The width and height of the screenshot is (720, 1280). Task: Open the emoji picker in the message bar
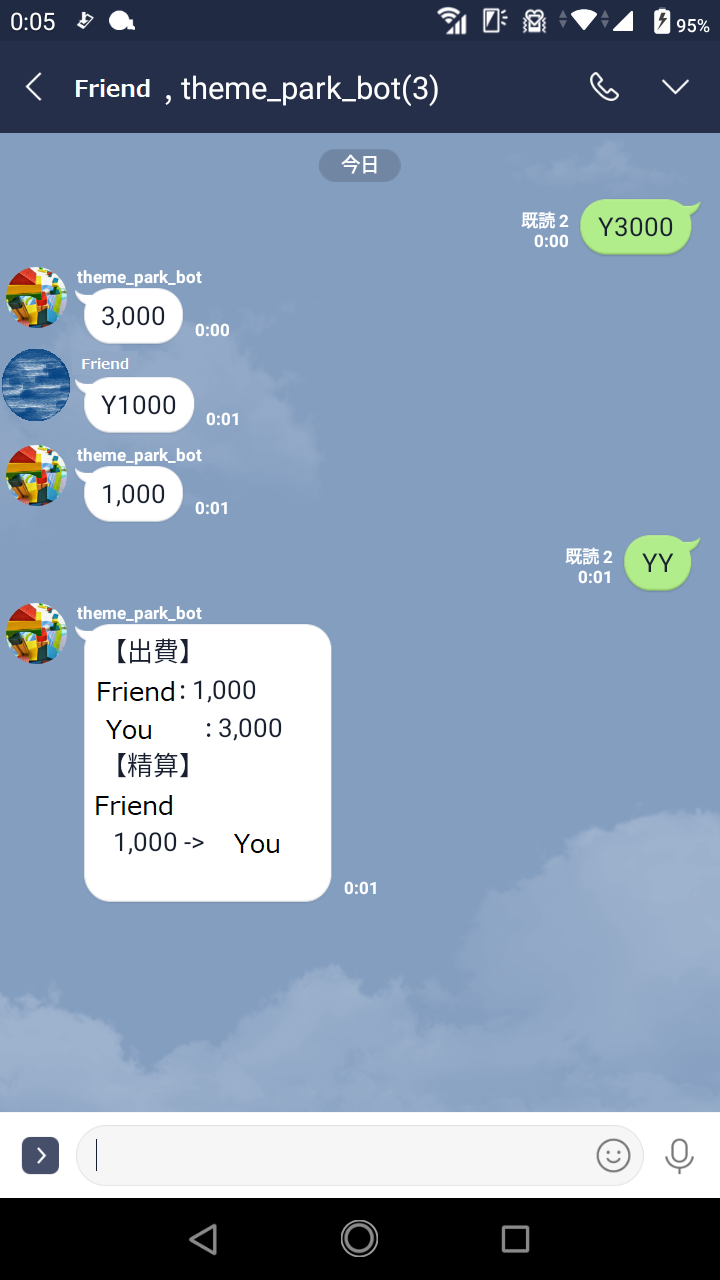coord(613,1155)
